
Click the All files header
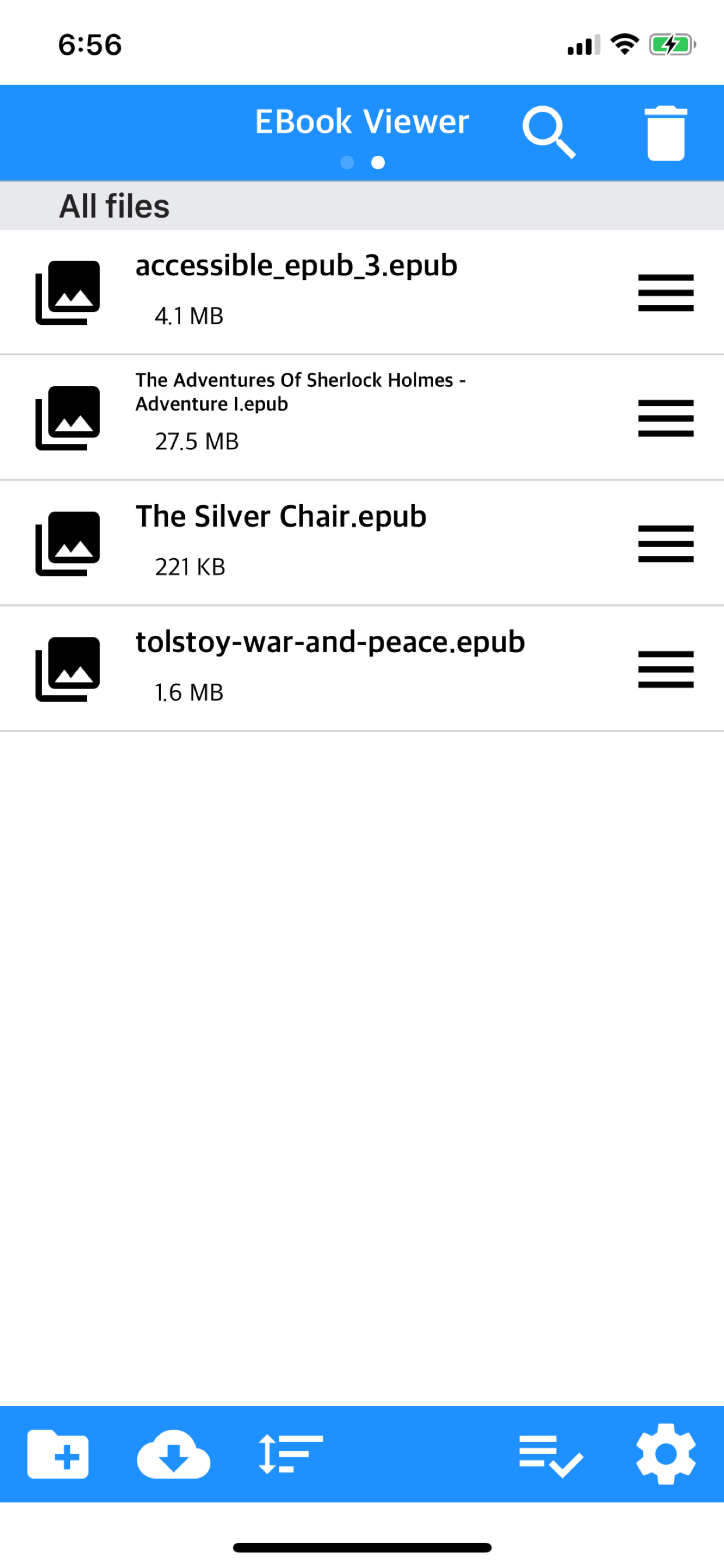tap(114, 206)
